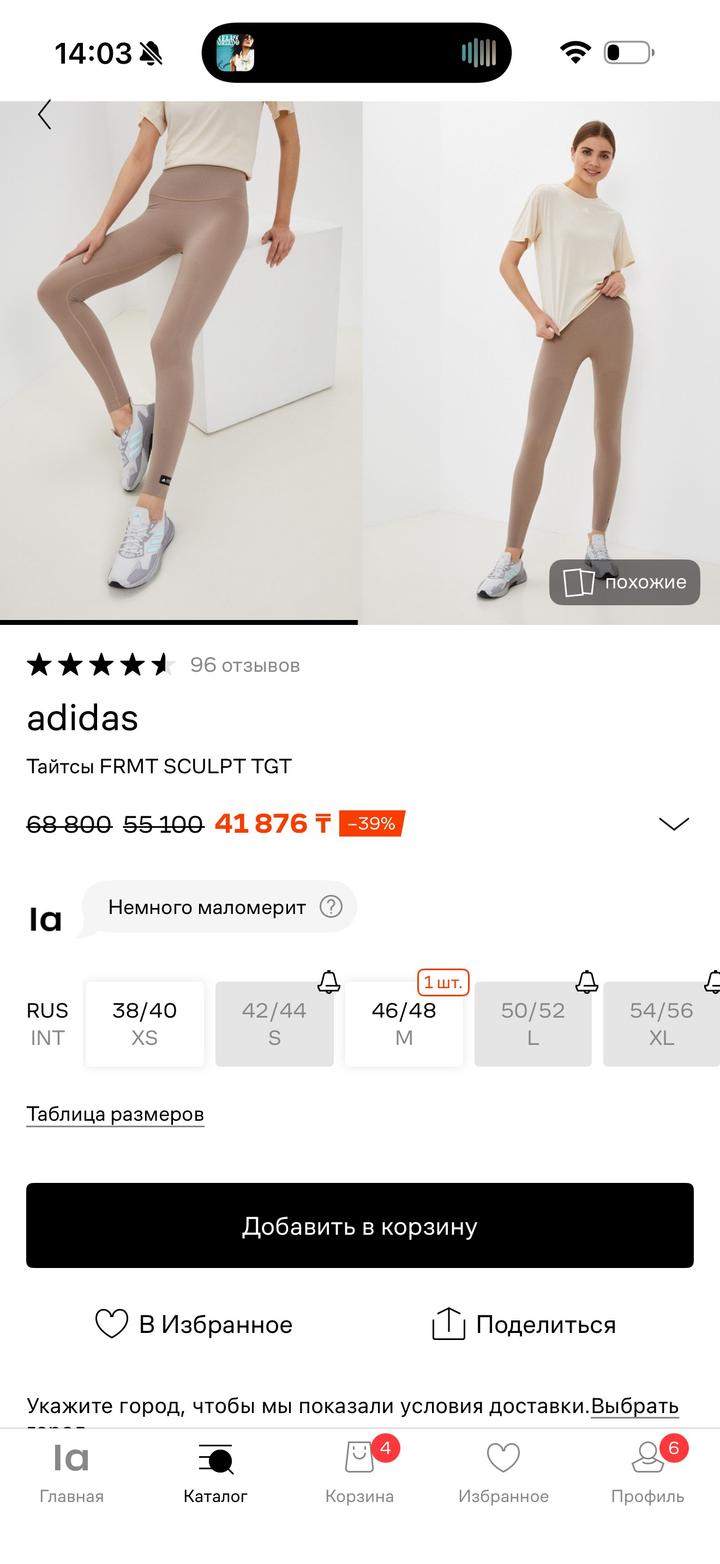The width and height of the screenshot is (720, 1564).
Task: Open the Таблица размеров size chart
Action: pyautogui.click(x=115, y=1114)
